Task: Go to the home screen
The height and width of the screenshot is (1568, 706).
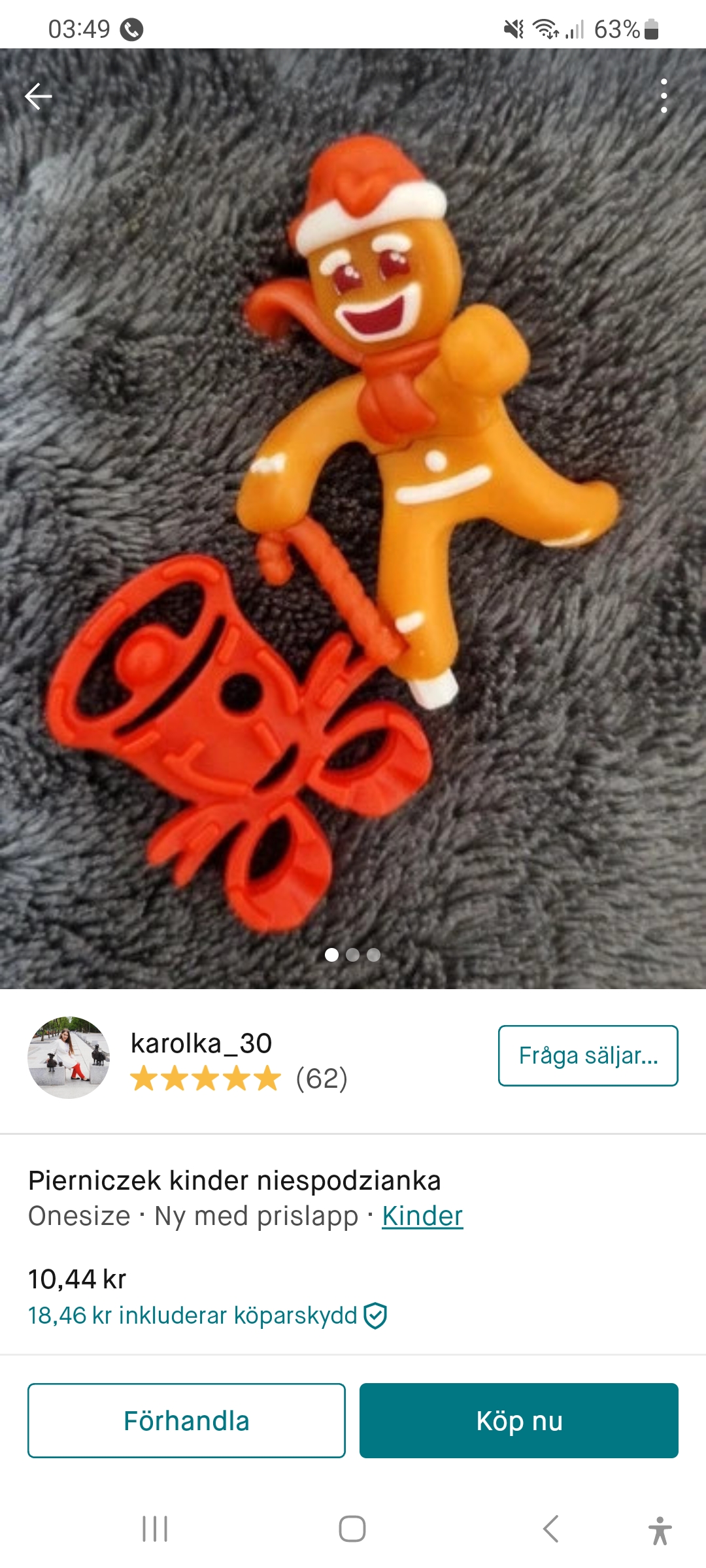Action: pos(352,1529)
